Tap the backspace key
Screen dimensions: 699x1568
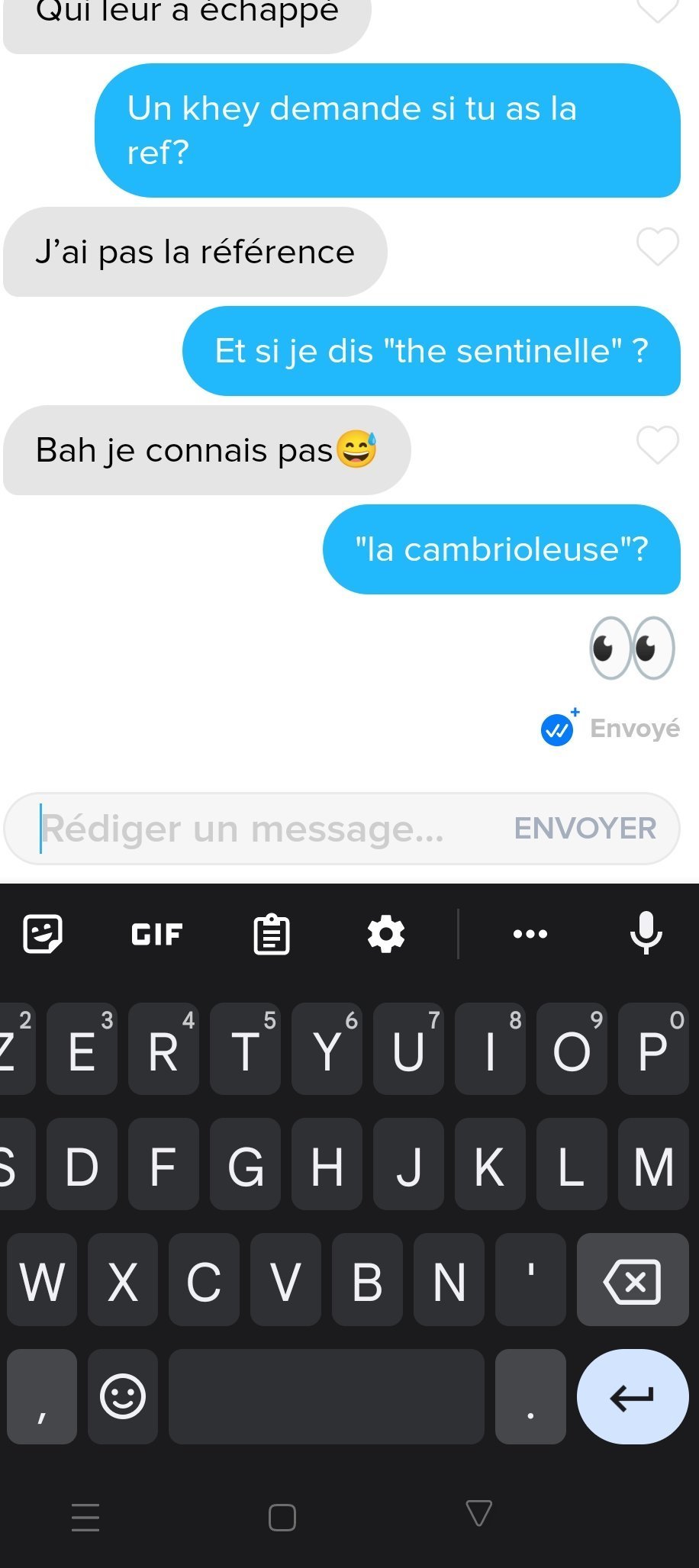[x=632, y=1282]
